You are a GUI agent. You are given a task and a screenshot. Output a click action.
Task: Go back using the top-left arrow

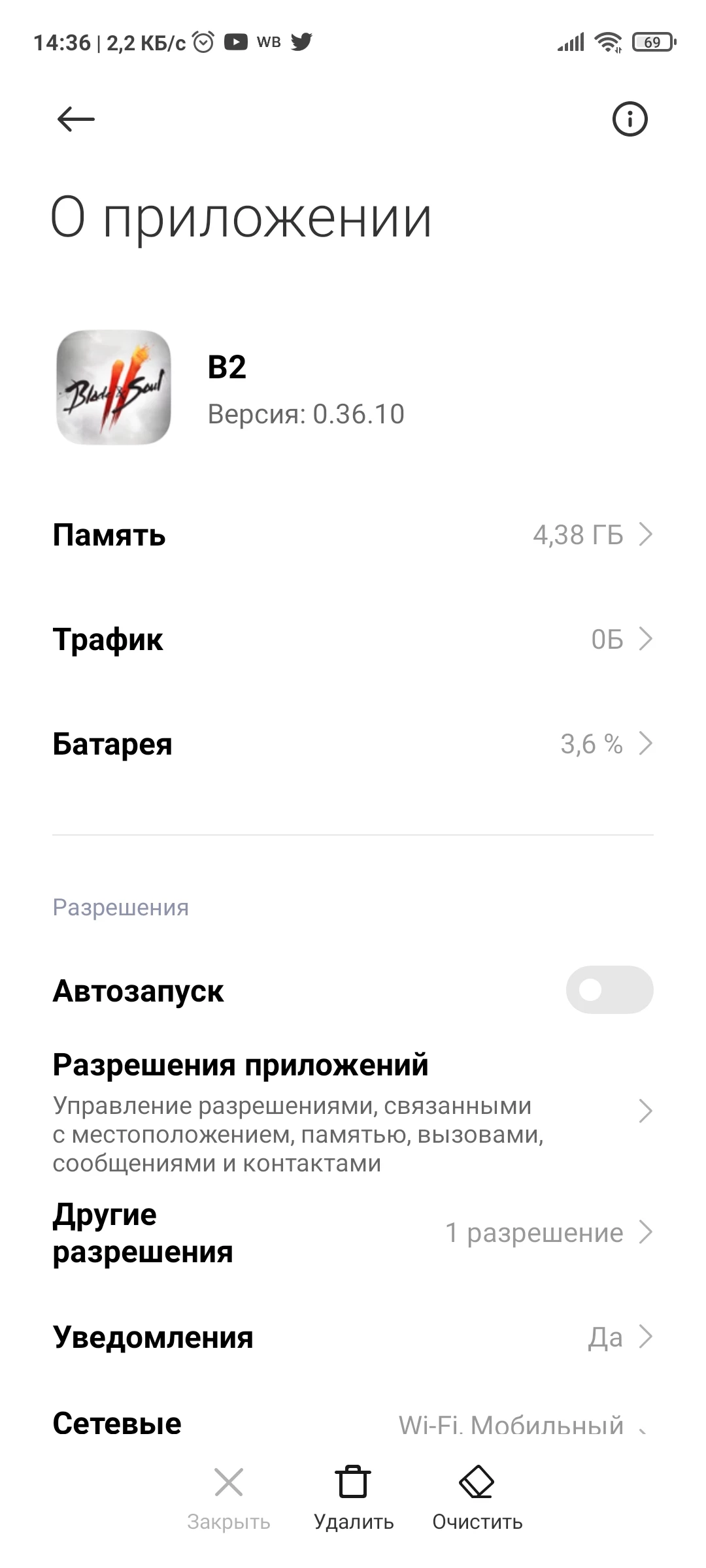76,120
